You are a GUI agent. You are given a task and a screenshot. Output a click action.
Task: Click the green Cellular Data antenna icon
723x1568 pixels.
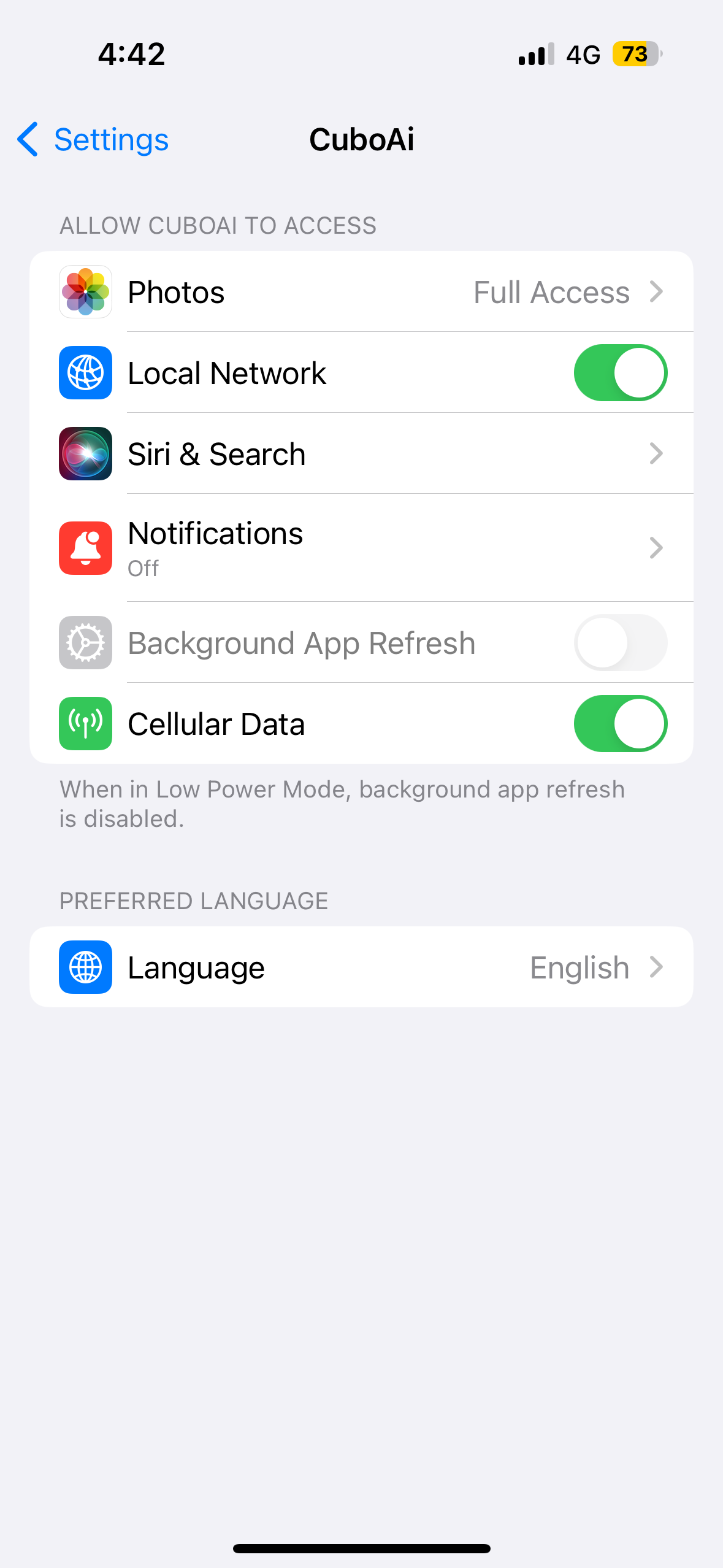(85, 723)
